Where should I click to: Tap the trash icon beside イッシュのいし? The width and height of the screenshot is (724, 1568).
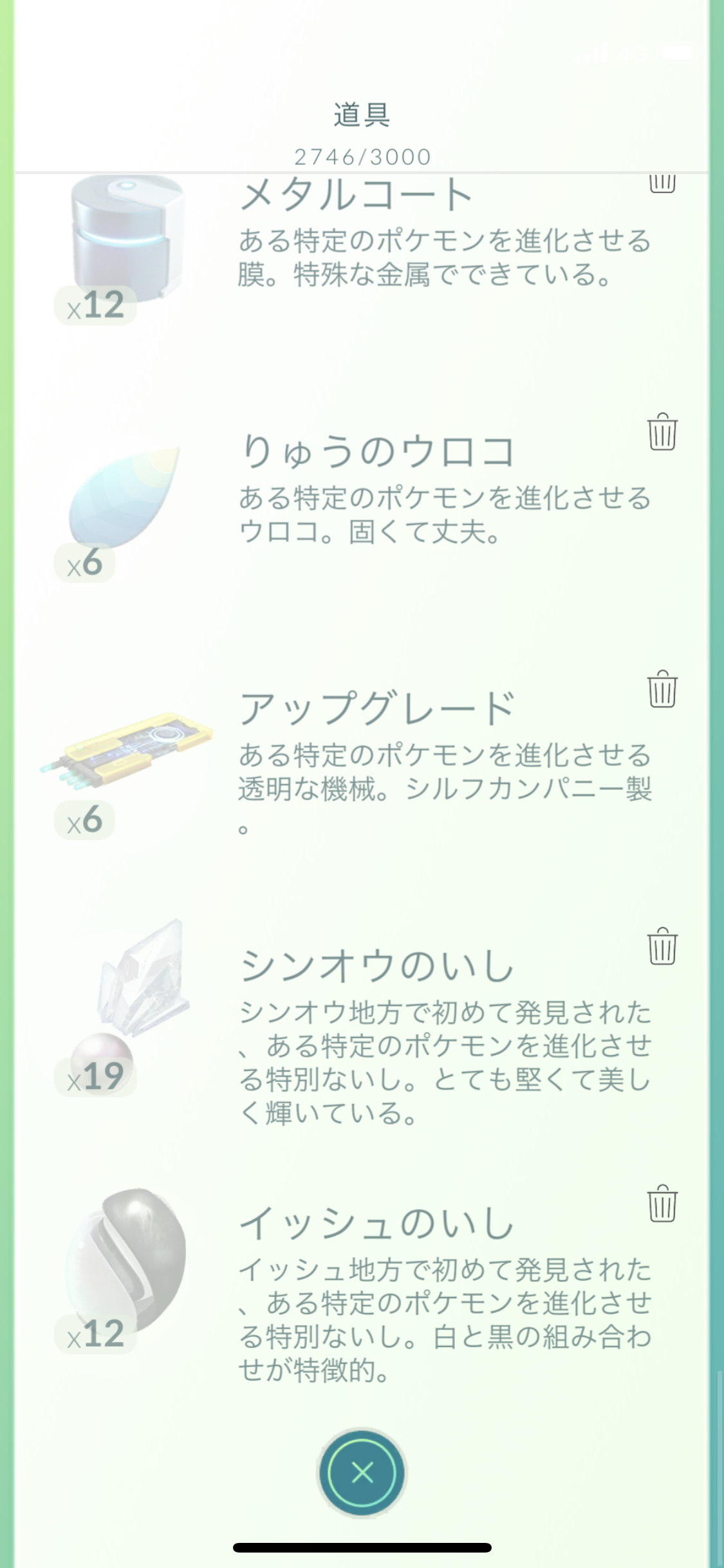[x=662, y=1204]
